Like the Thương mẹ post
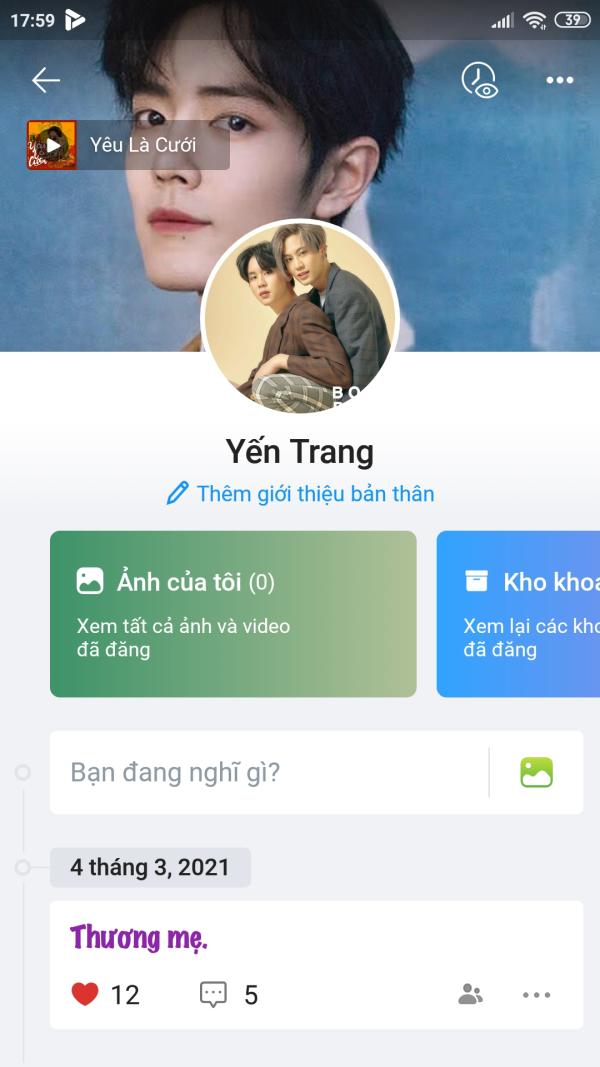 coord(85,994)
